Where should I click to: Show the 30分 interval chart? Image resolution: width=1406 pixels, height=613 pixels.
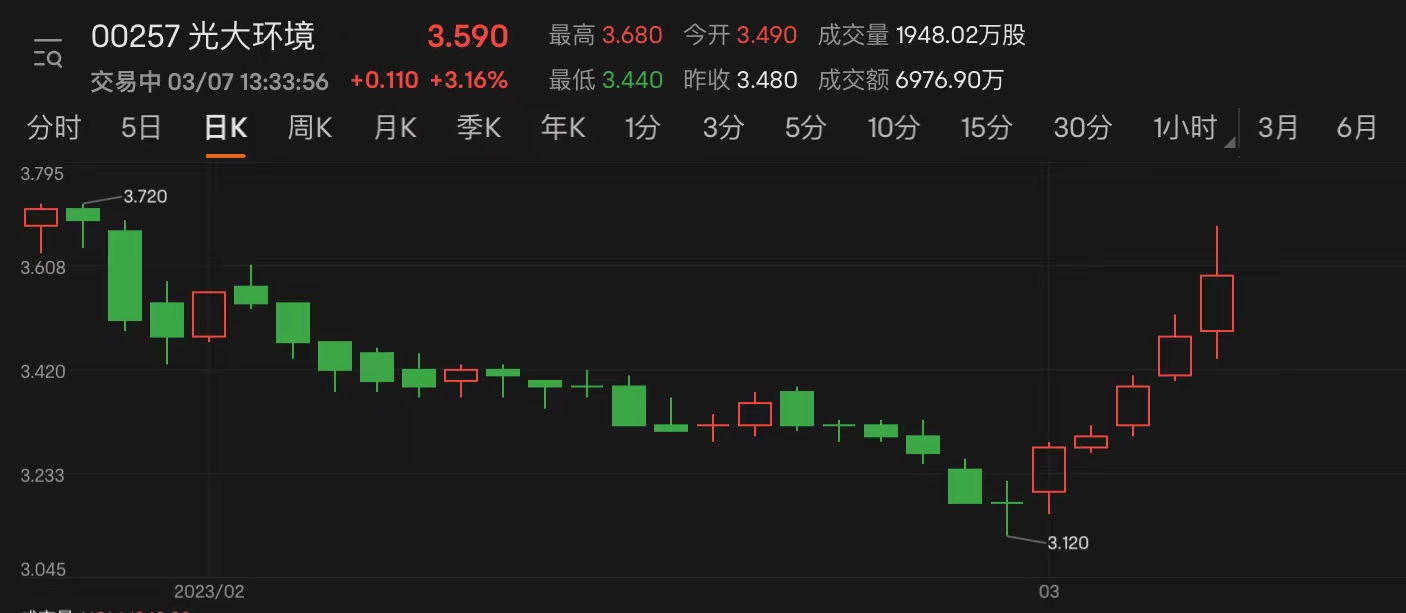(1082, 128)
